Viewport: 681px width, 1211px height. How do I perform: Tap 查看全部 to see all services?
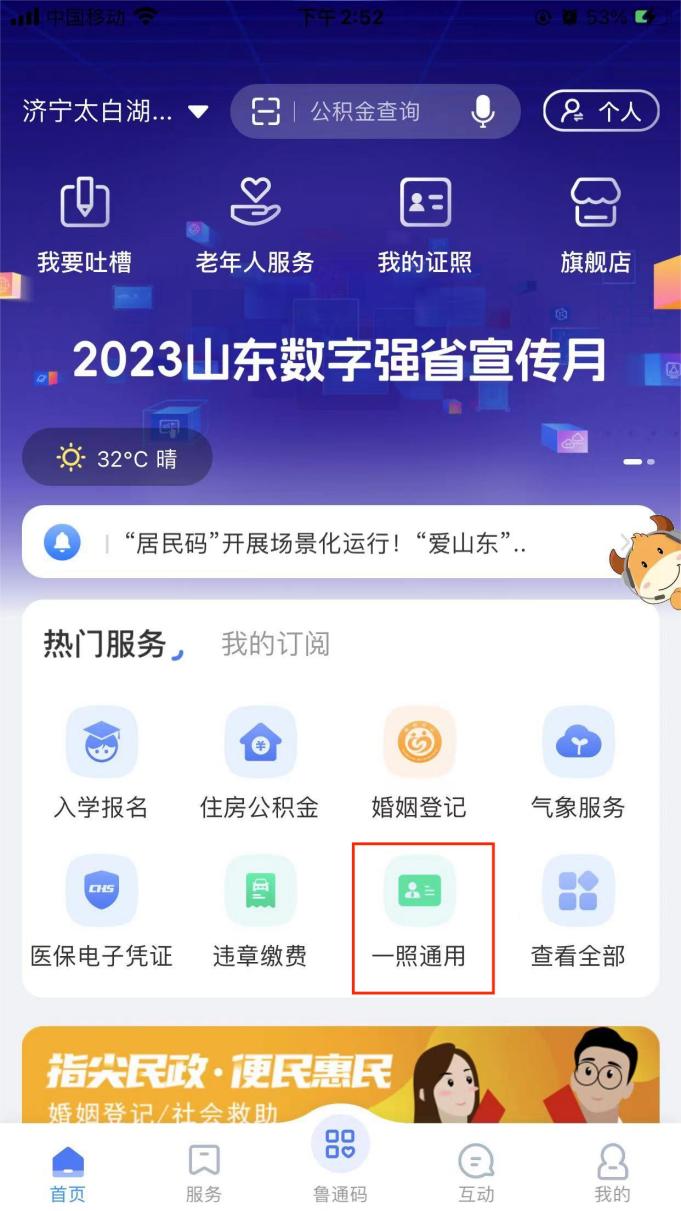tap(578, 912)
